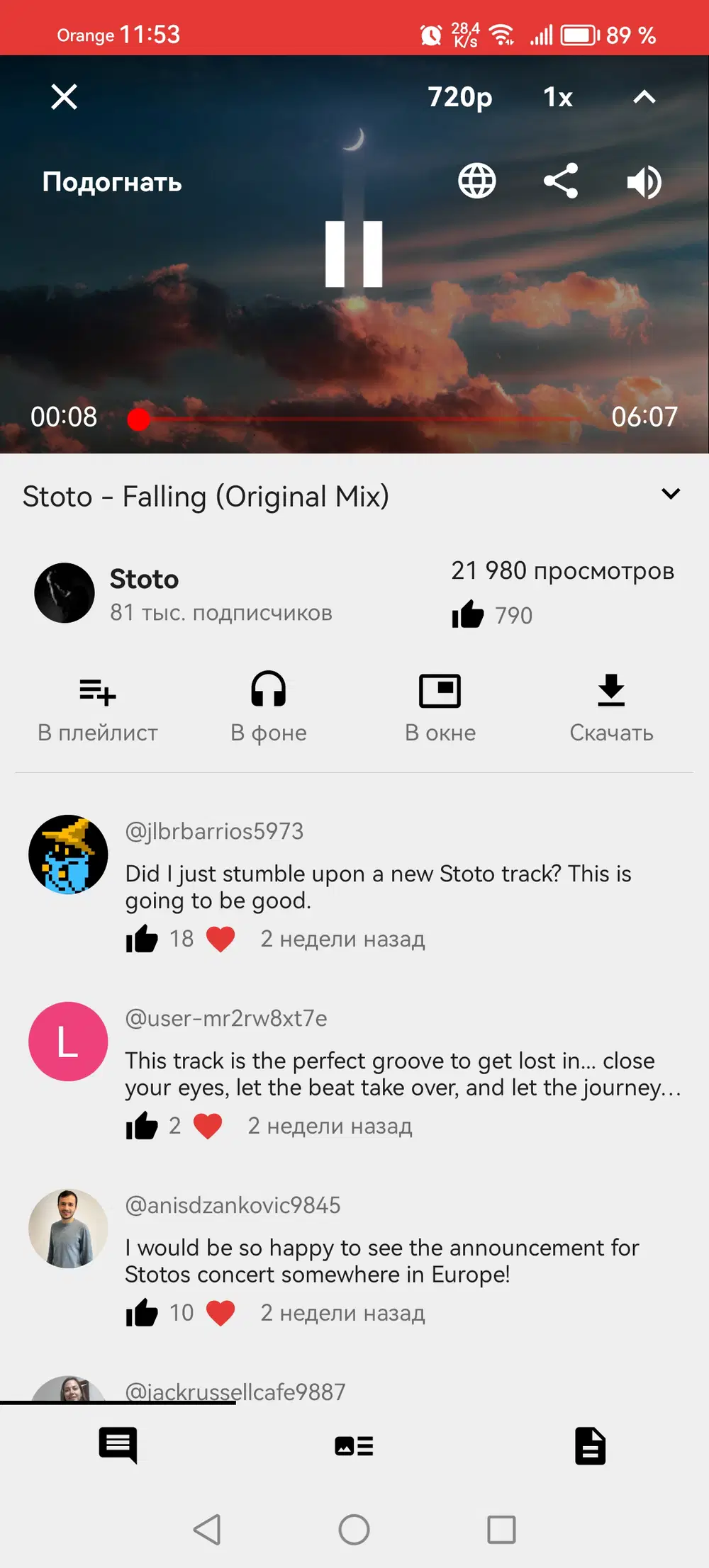The height and width of the screenshot is (1568, 709).
Task: Tap the volume speaker icon
Action: point(644,182)
